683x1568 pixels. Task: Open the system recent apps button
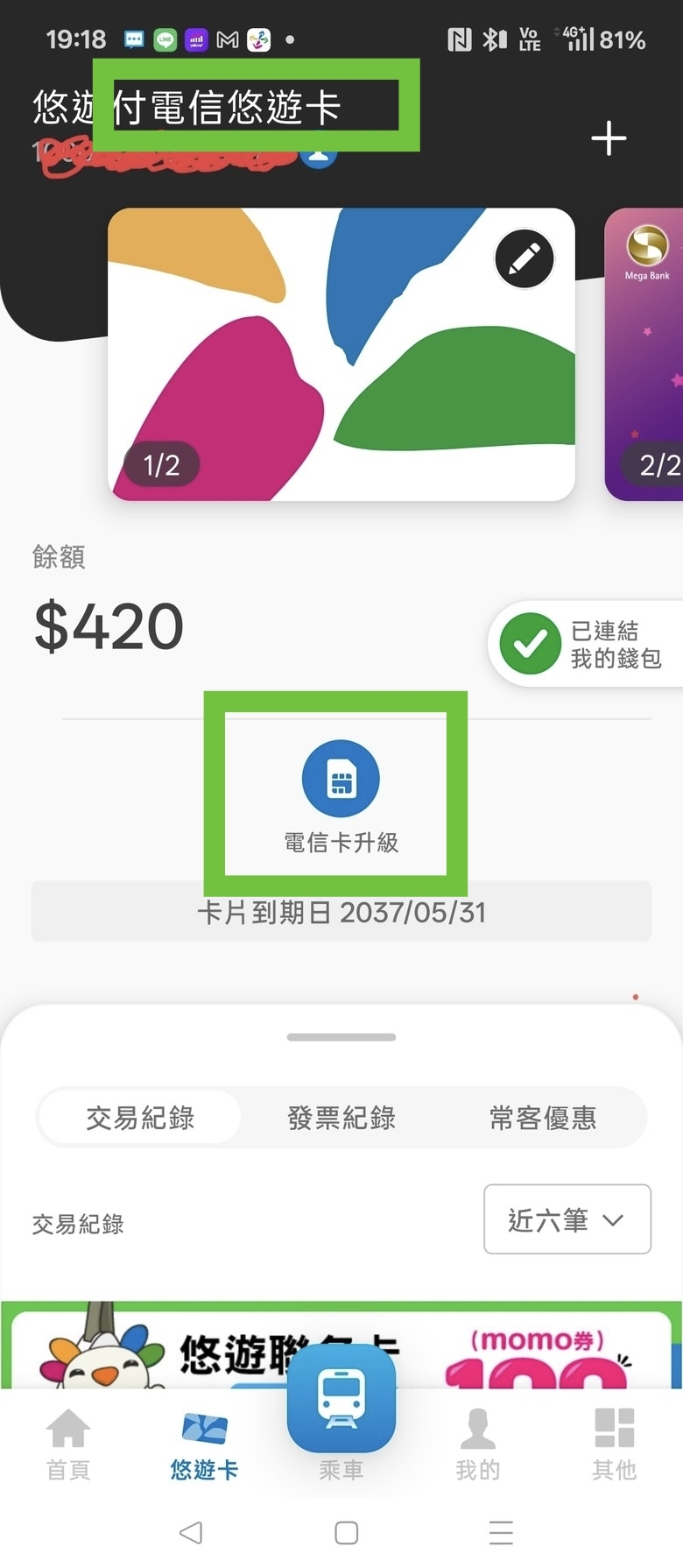(x=501, y=1532)
